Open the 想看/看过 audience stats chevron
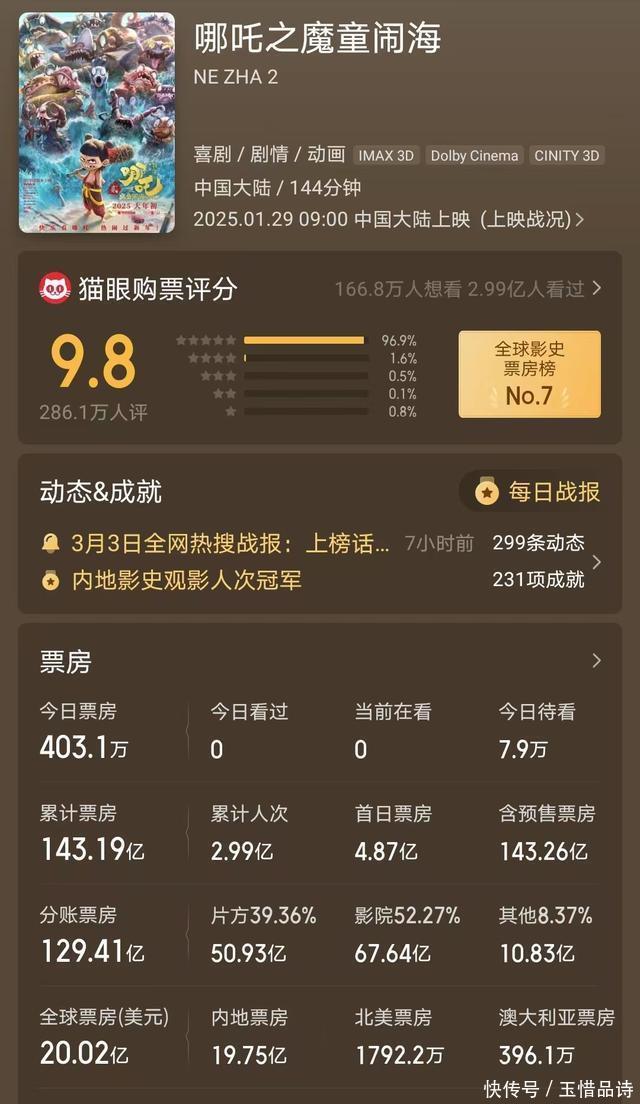Screen dimensions: 640x1104 point(597,289)
